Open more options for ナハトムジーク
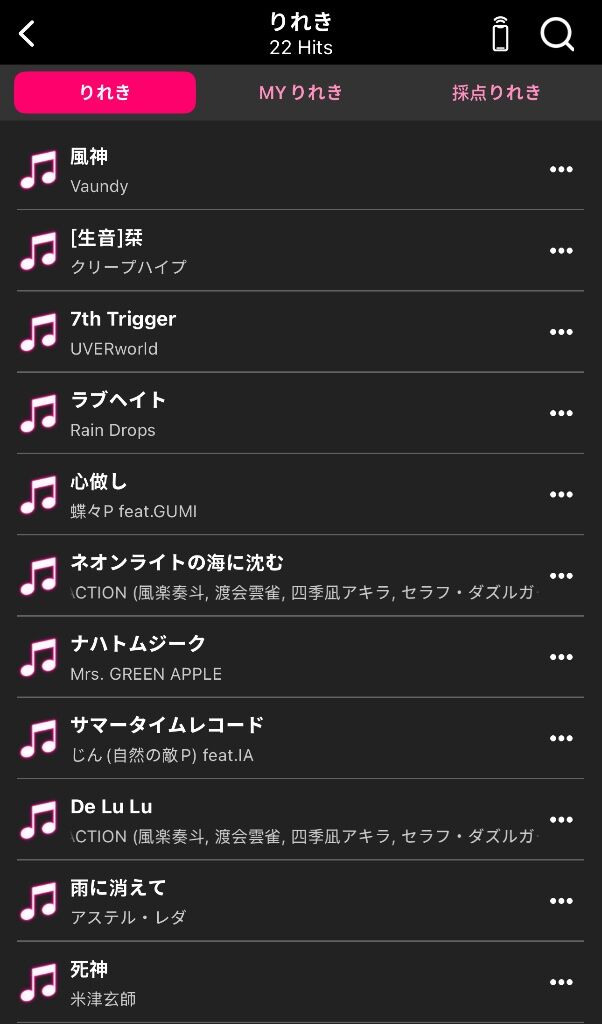 point(561,657)
